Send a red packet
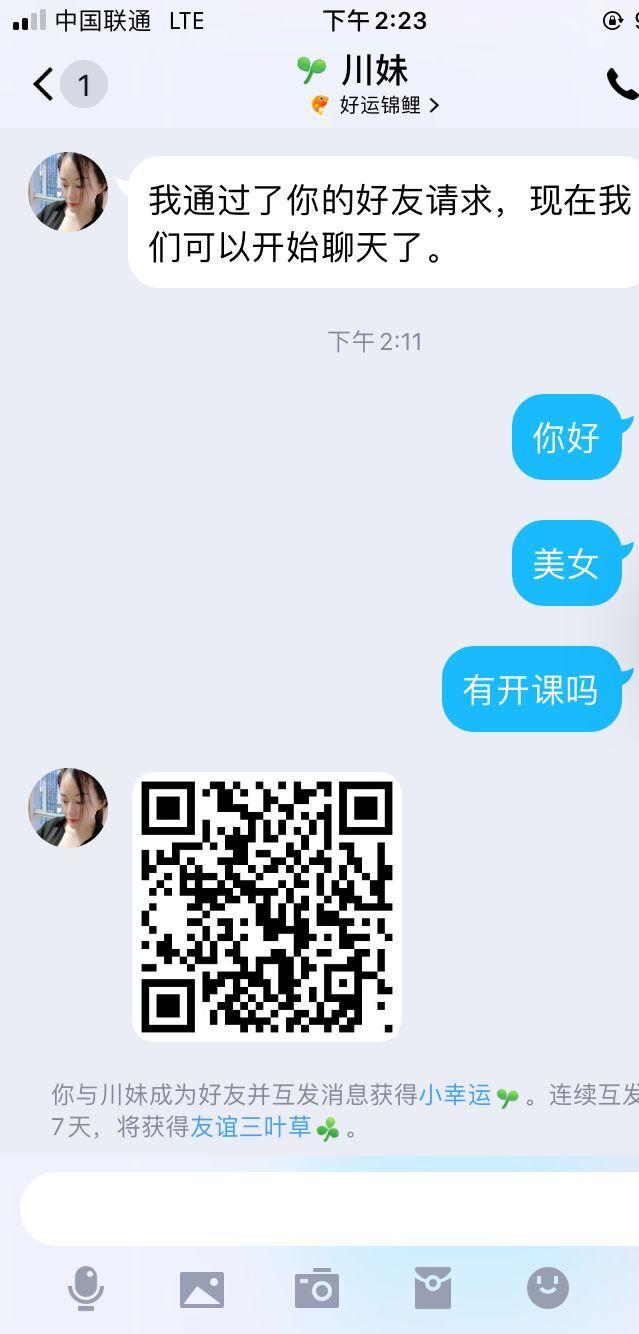This screenshot has height=1334, width=639. (433, 1288)
